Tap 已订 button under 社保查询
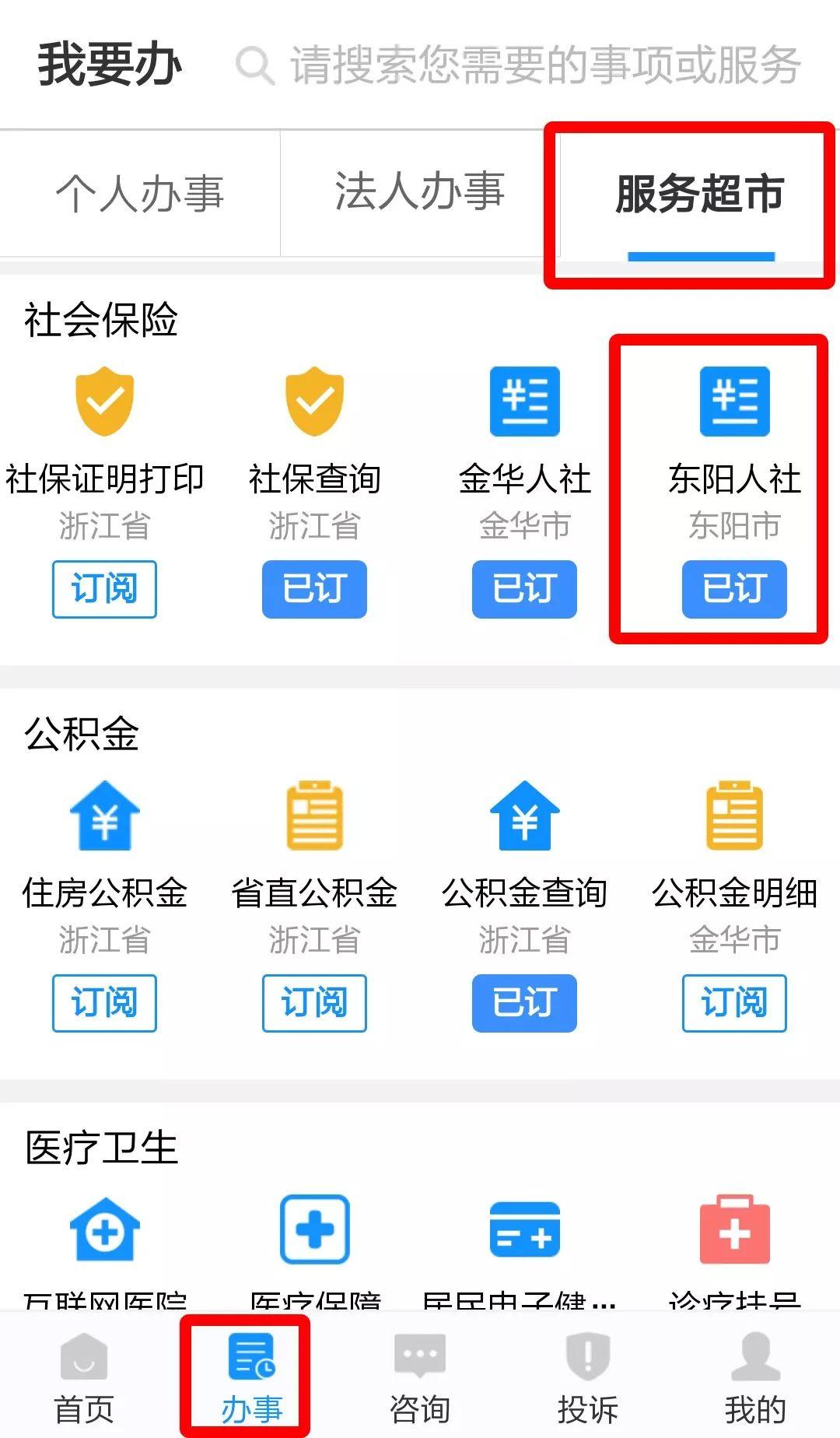 point(314,589)
